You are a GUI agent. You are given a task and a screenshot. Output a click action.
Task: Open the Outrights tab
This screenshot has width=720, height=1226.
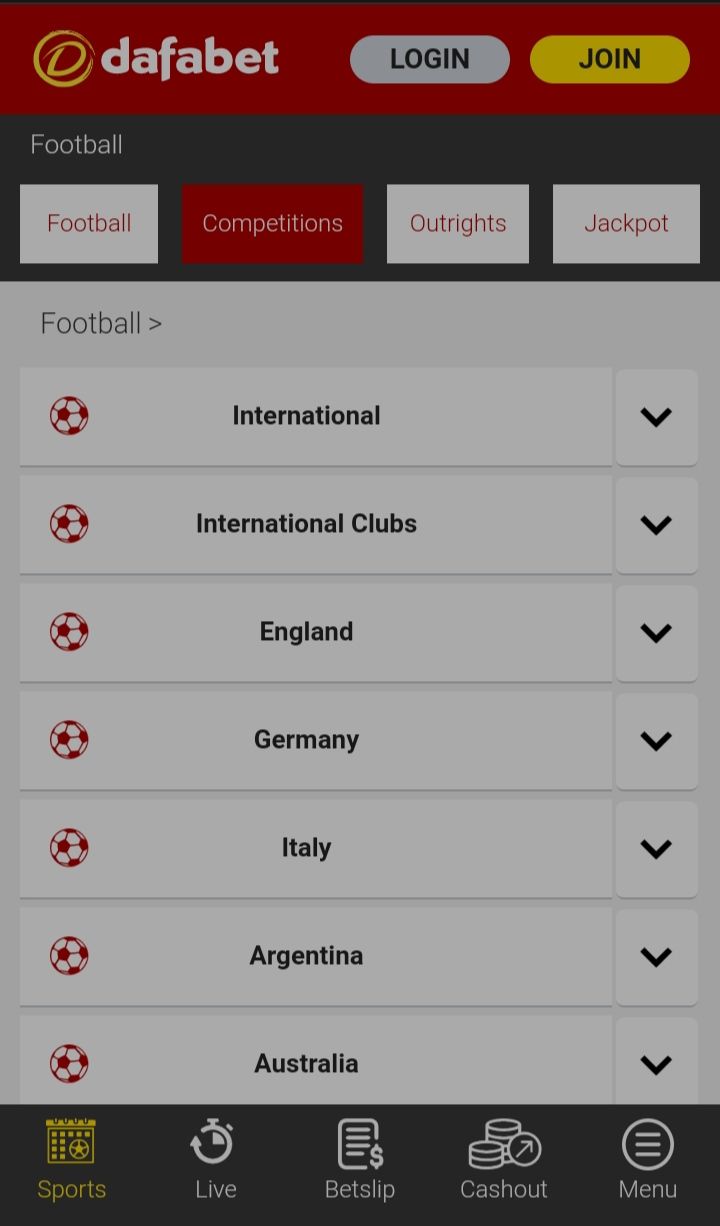coord(458,223)
